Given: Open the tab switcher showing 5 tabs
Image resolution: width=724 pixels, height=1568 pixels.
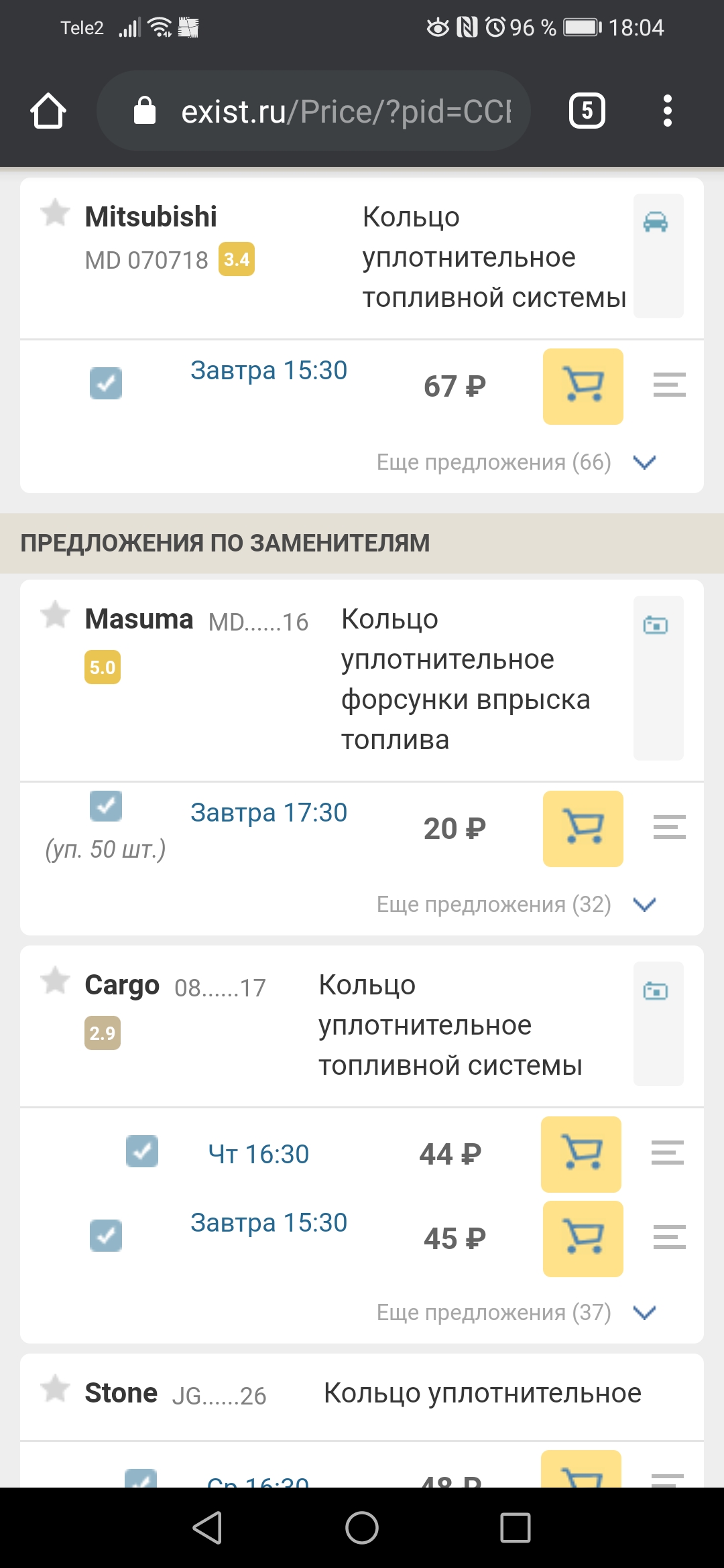Looking at the screenshot, I should (x=587, y=111).
